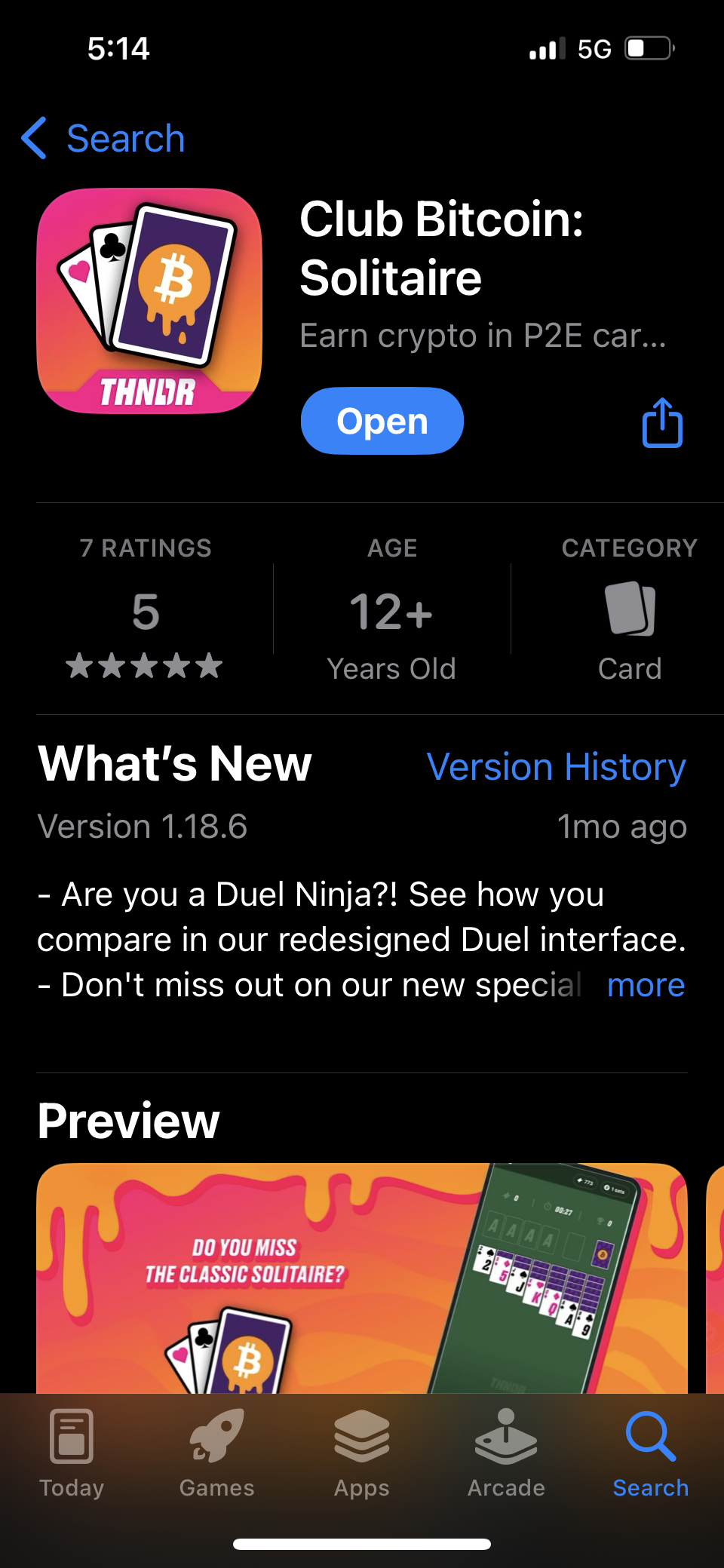Switch to the Apps tab
The image size is (724, 1568).
[x=361, y=1453]
